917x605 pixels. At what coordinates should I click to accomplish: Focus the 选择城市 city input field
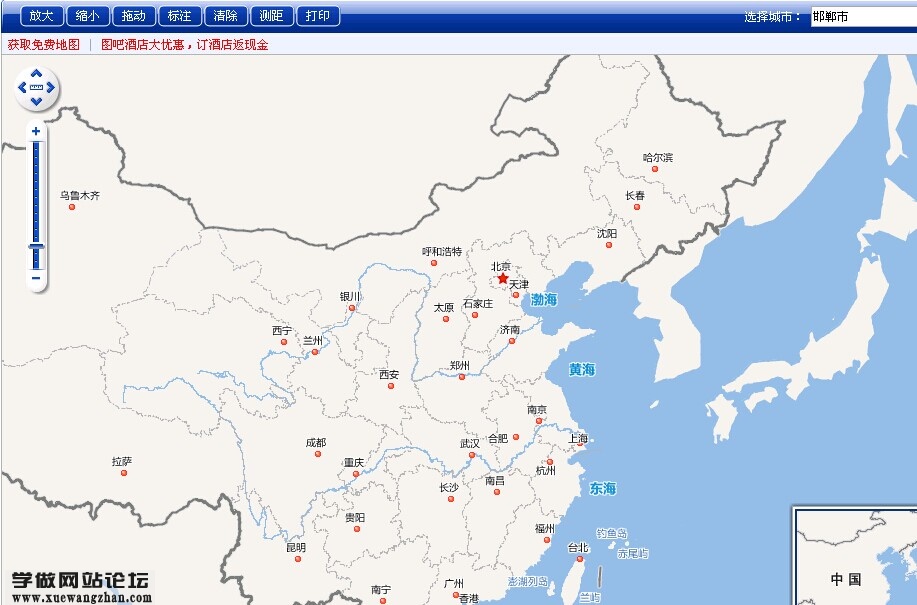point(862,17)
